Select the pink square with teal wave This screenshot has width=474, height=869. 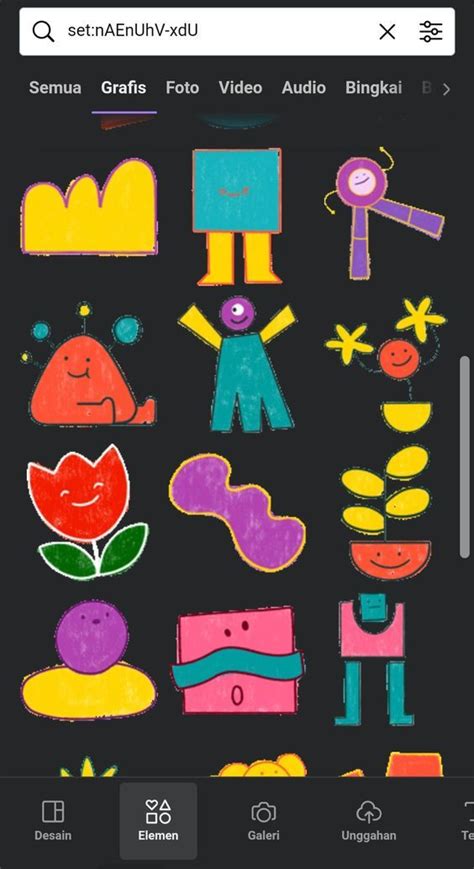tap(237, 660)
